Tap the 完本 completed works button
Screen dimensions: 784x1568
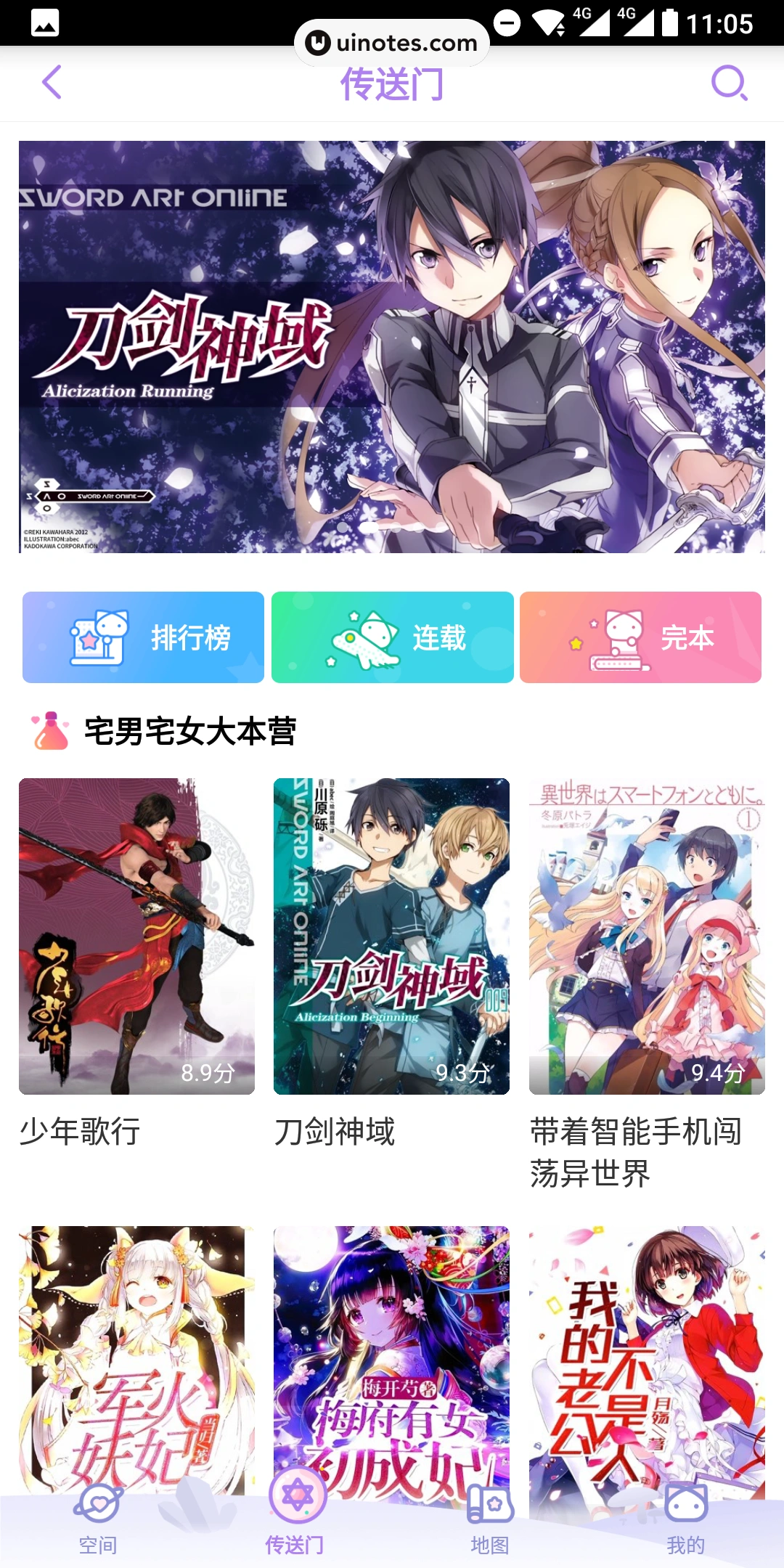click(641, 637)
